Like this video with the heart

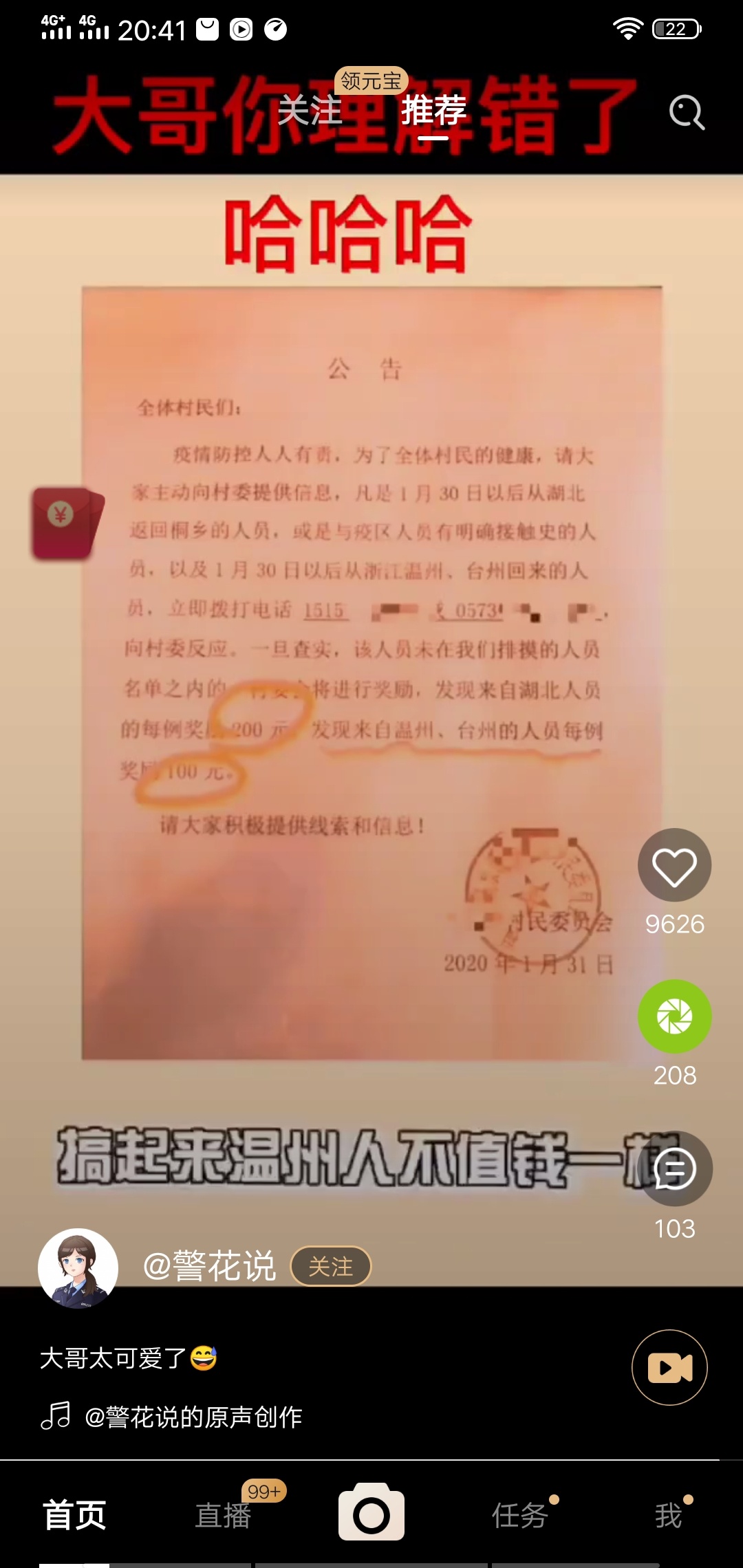674,865
